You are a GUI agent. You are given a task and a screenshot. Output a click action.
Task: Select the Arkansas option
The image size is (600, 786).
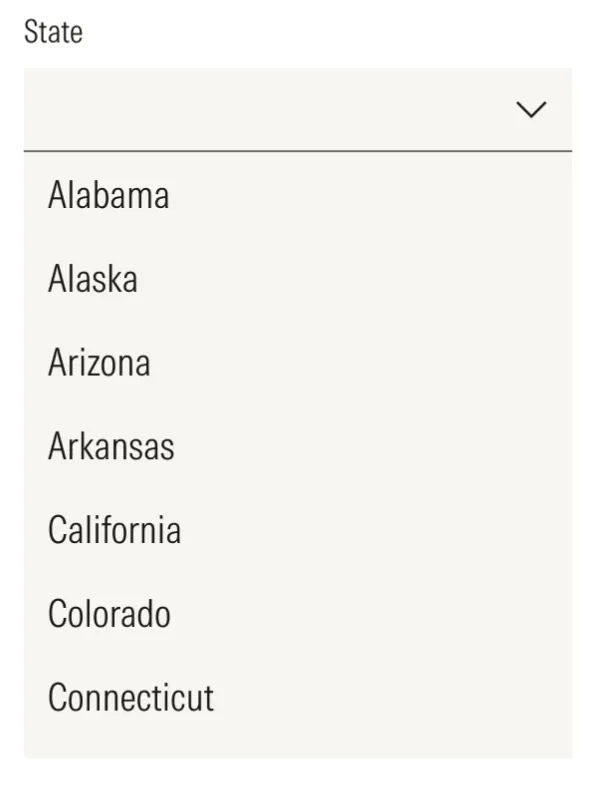[110, 446]
